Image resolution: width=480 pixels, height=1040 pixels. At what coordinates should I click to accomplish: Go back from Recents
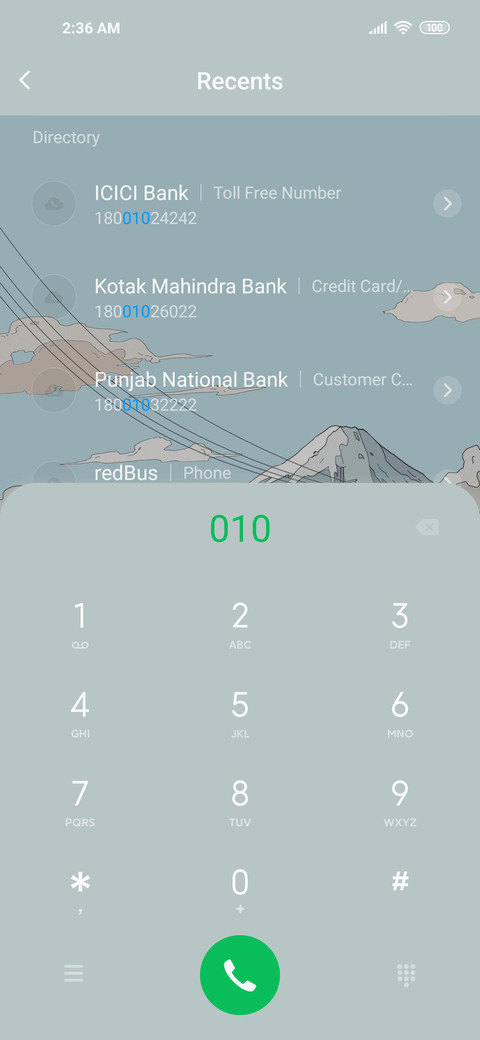[x=25, y=81]
